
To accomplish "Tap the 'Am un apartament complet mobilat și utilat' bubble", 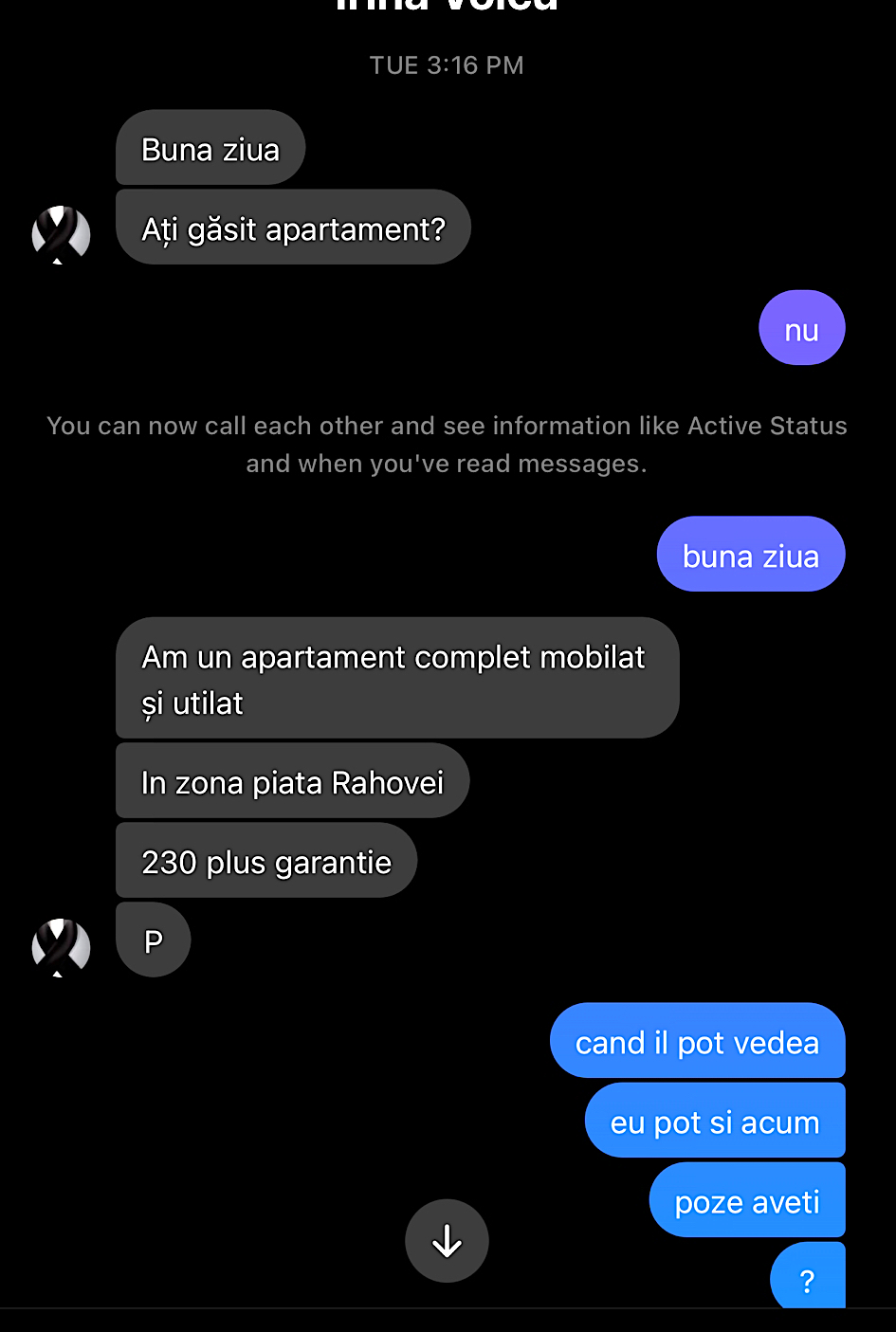I will pyautogui.click(x=395, y=678).
